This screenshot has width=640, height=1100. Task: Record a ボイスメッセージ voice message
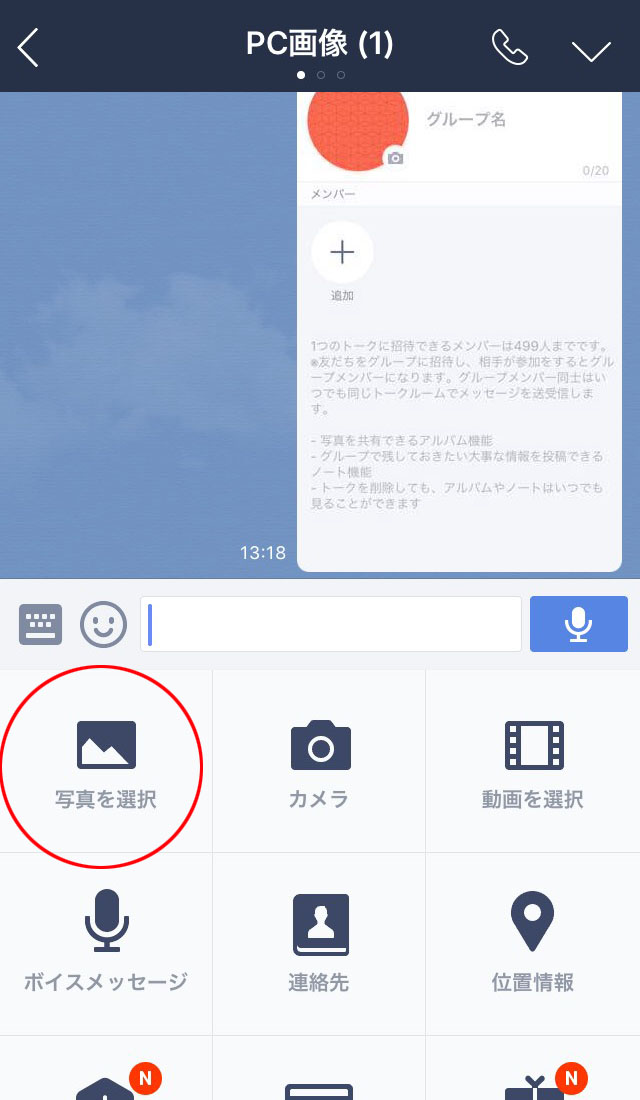[106, 943]
